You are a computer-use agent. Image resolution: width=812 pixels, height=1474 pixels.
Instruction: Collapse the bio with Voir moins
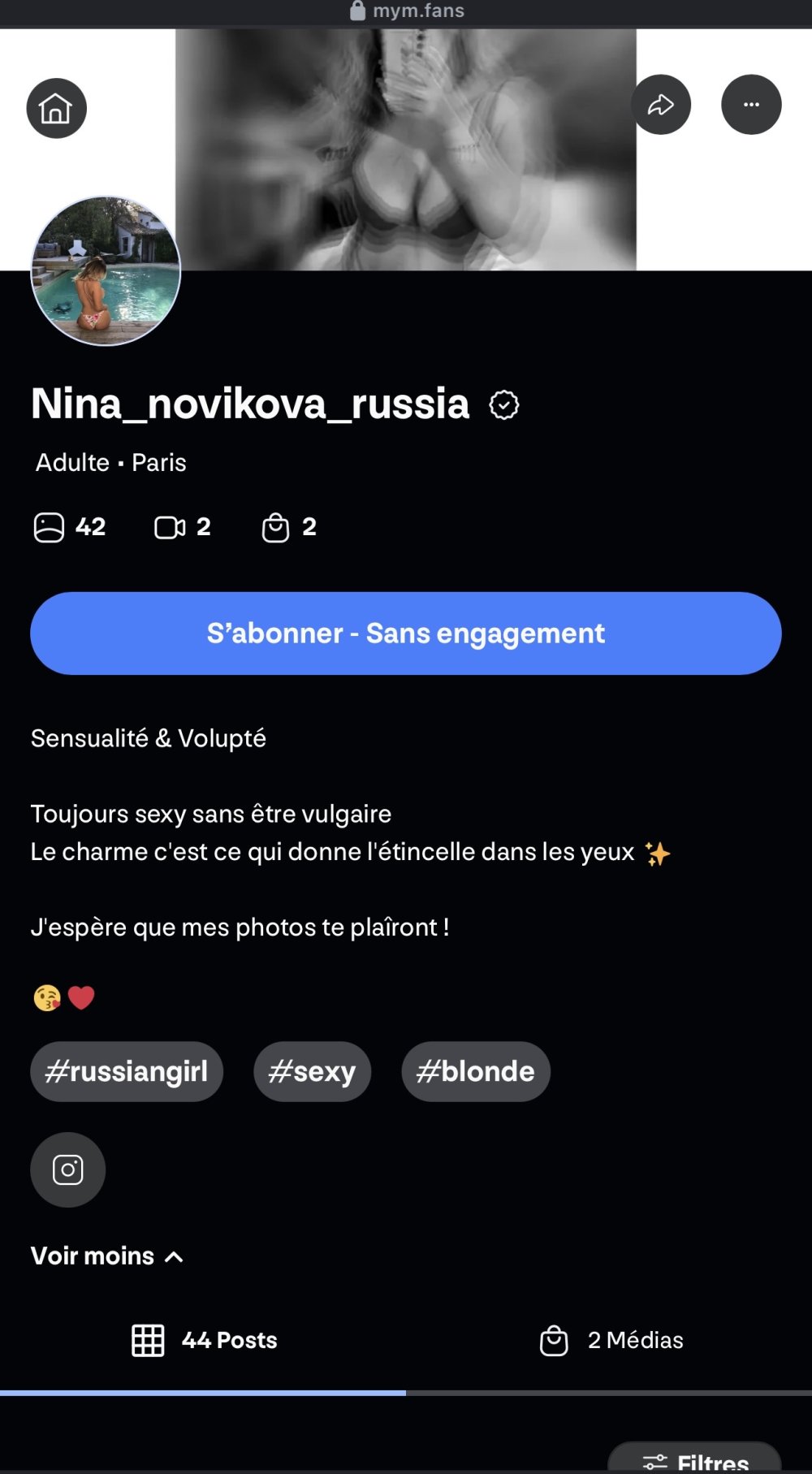coord(107,1256)
